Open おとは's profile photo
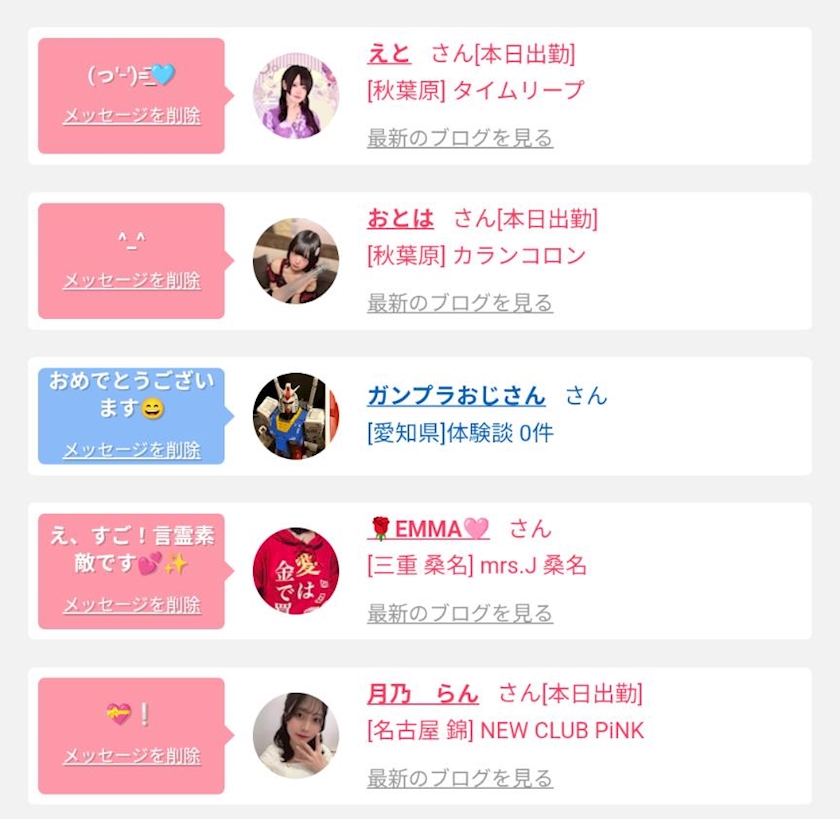Image resolution: width=840 pixels, height=819 pixels. pos(296,261)
